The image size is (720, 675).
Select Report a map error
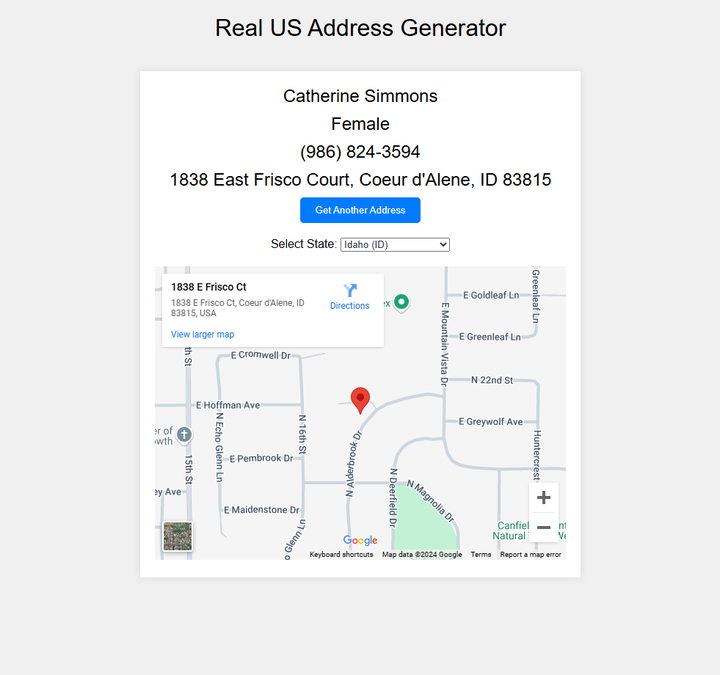pyautogui.click(x=530, y=554)
